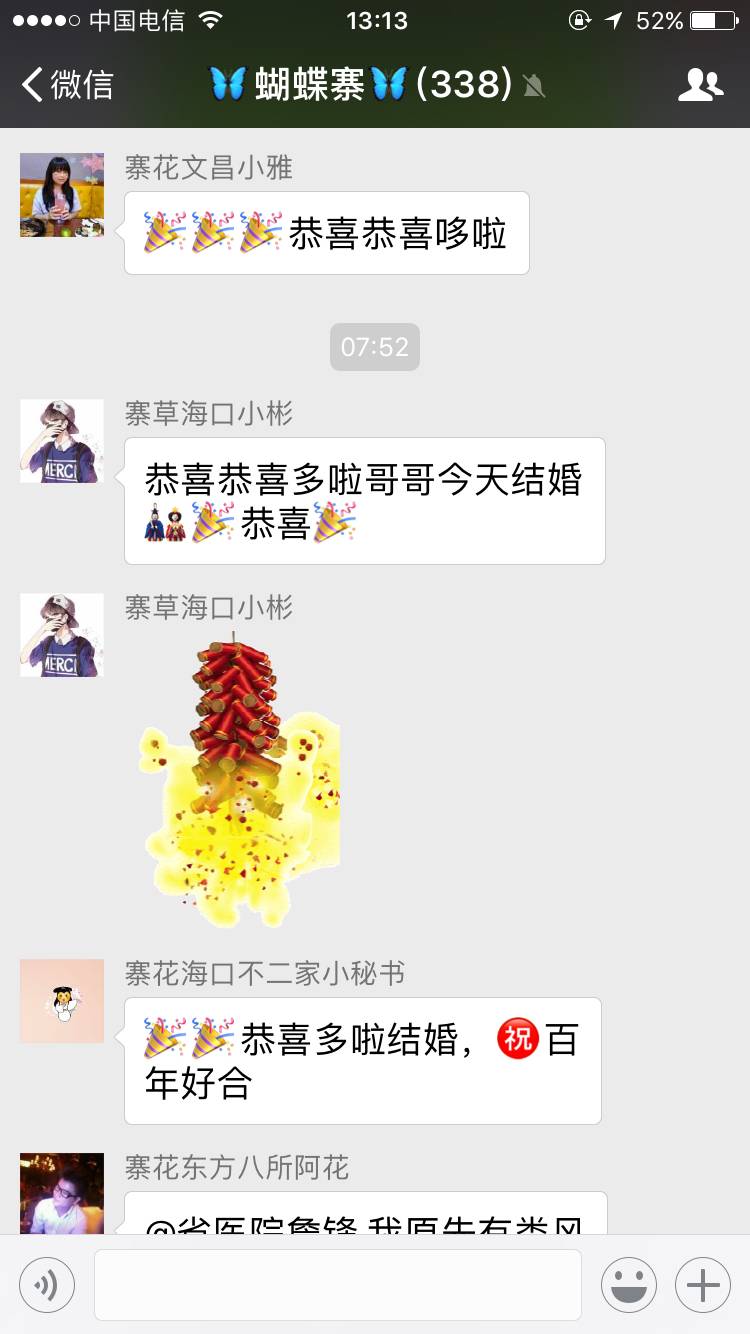View 寨花东方八所阿花's profile avatar
Viewport: 750px width, 1334px height.
click(x=62, y=1192)
